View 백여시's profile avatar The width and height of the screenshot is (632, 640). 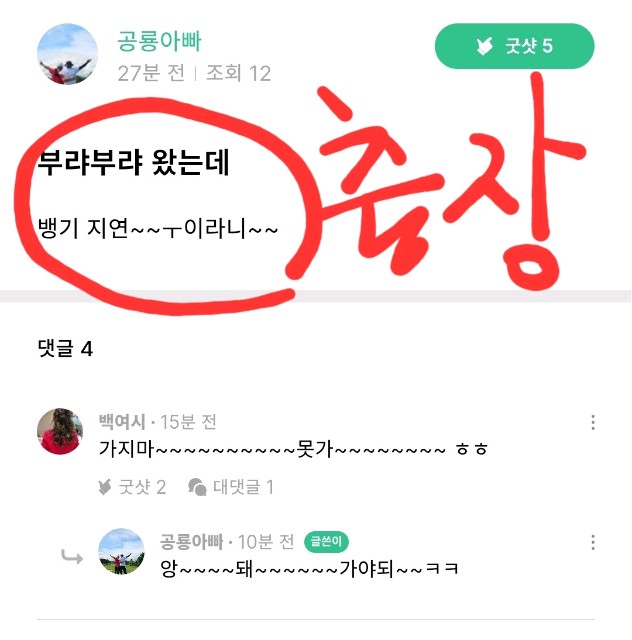[60, 431]
